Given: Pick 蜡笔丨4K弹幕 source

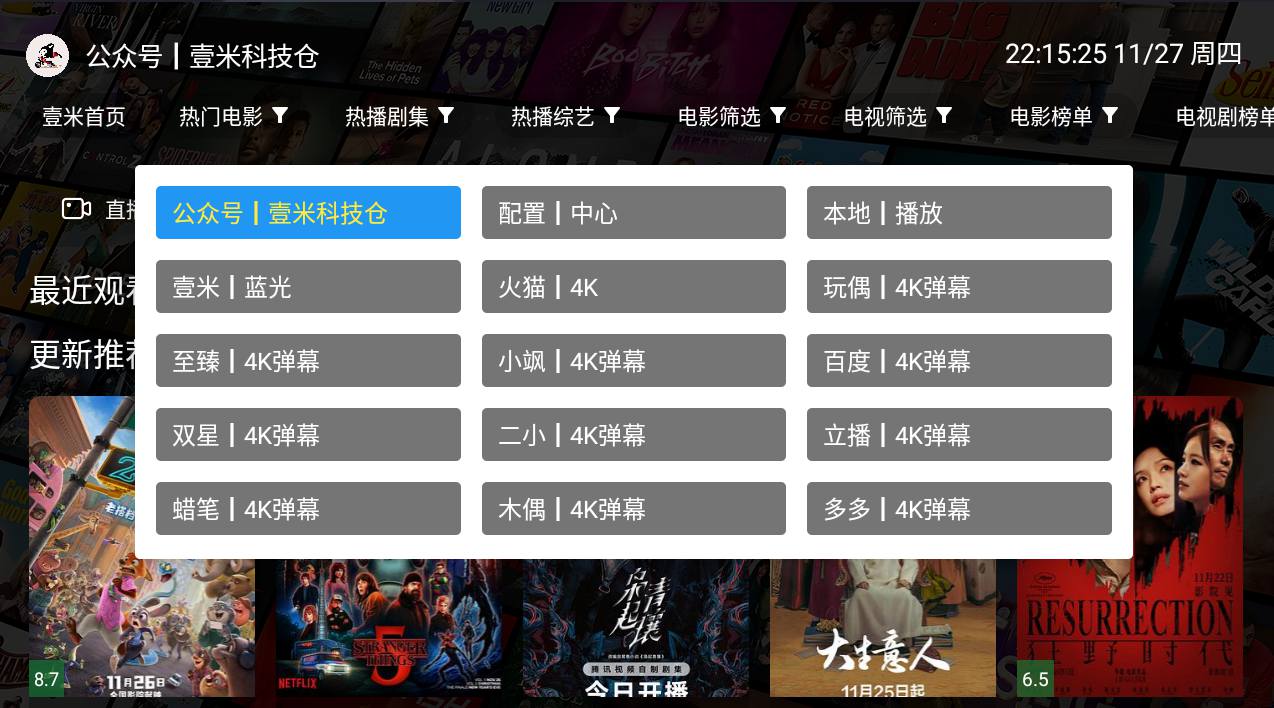Looking at the screenshot, I should click(x=308, y=509).
